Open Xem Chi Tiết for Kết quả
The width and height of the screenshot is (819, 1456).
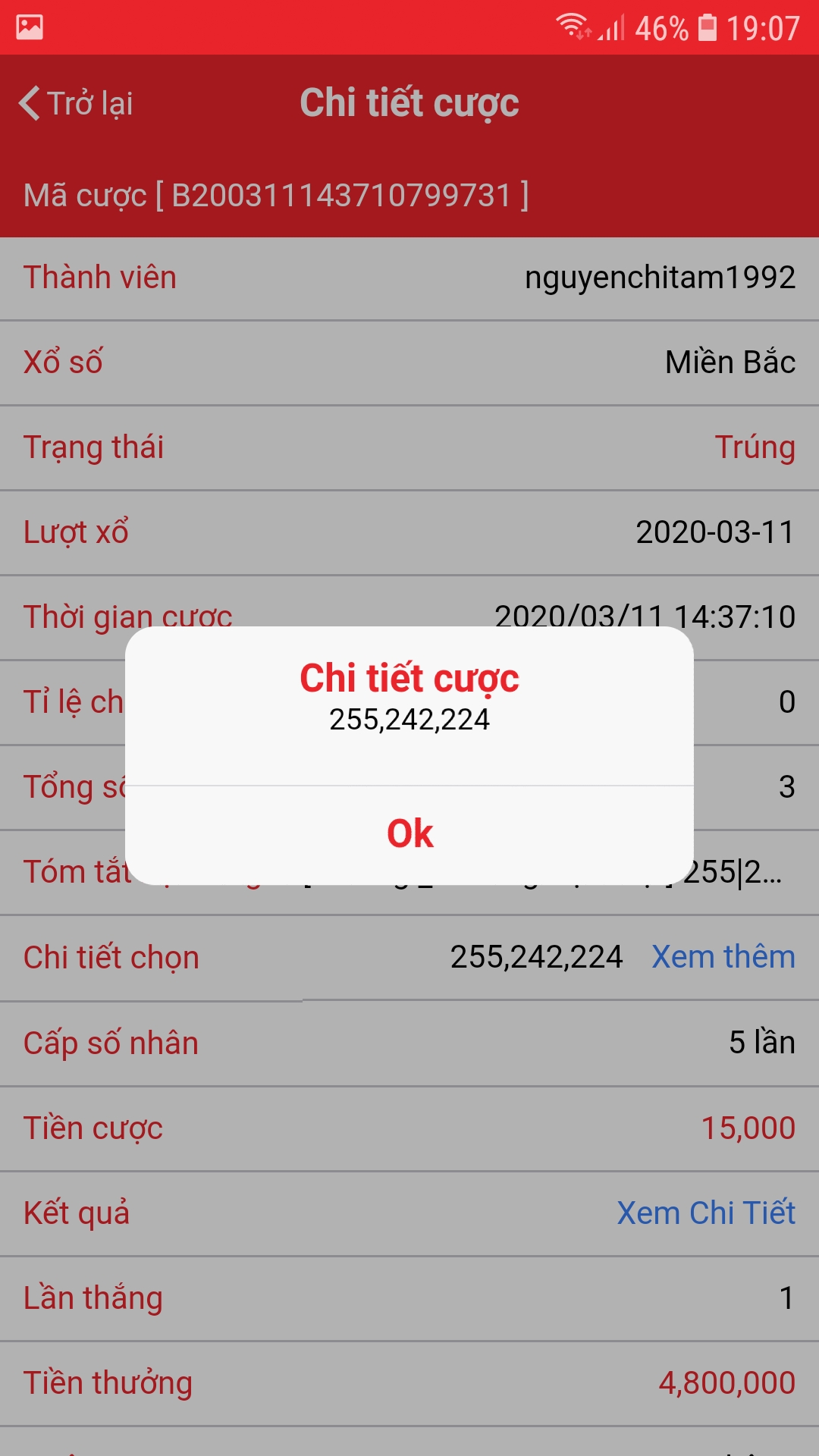click(x=705, y=1213)
